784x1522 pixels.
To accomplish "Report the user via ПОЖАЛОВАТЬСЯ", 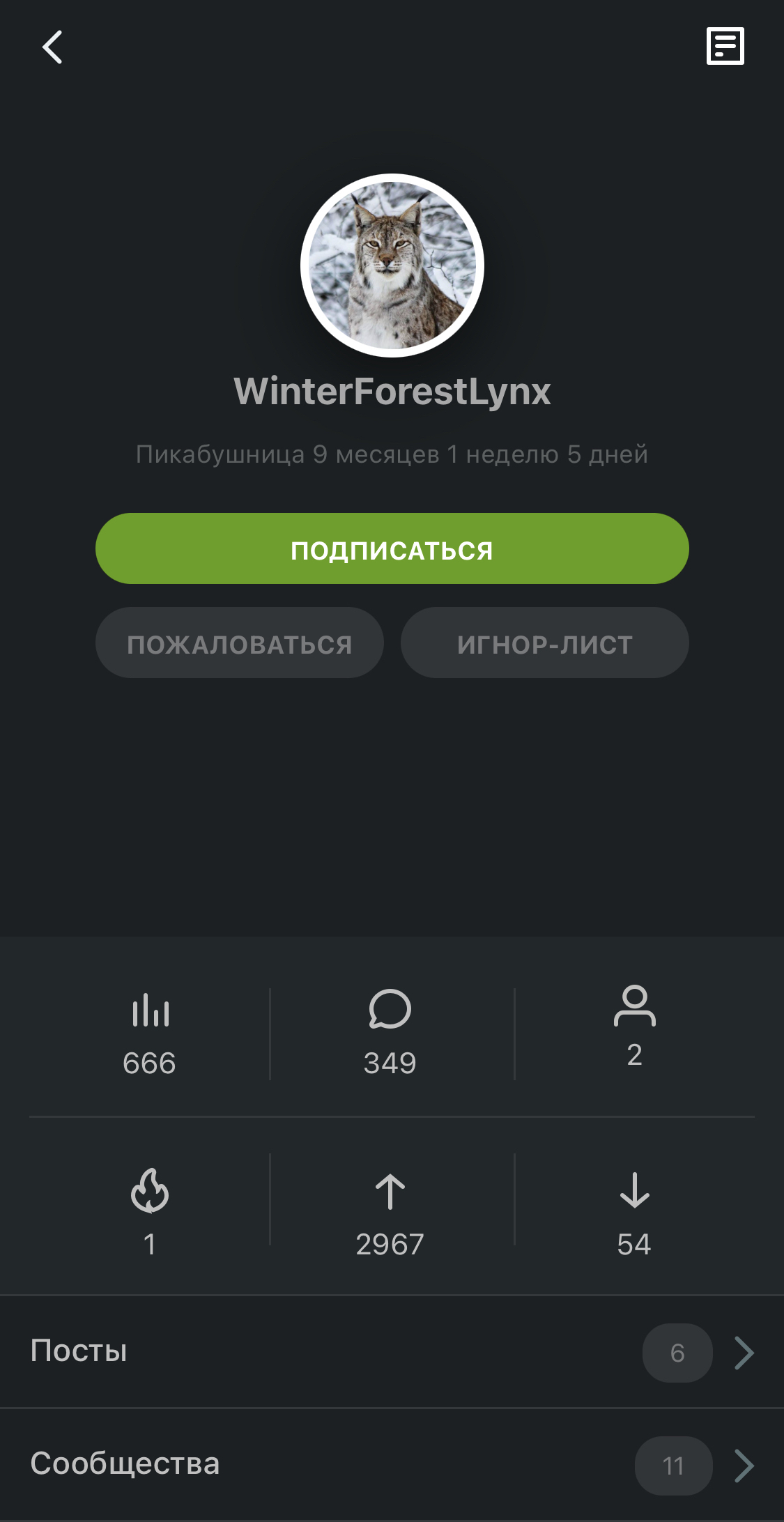I will pos(239,643).
